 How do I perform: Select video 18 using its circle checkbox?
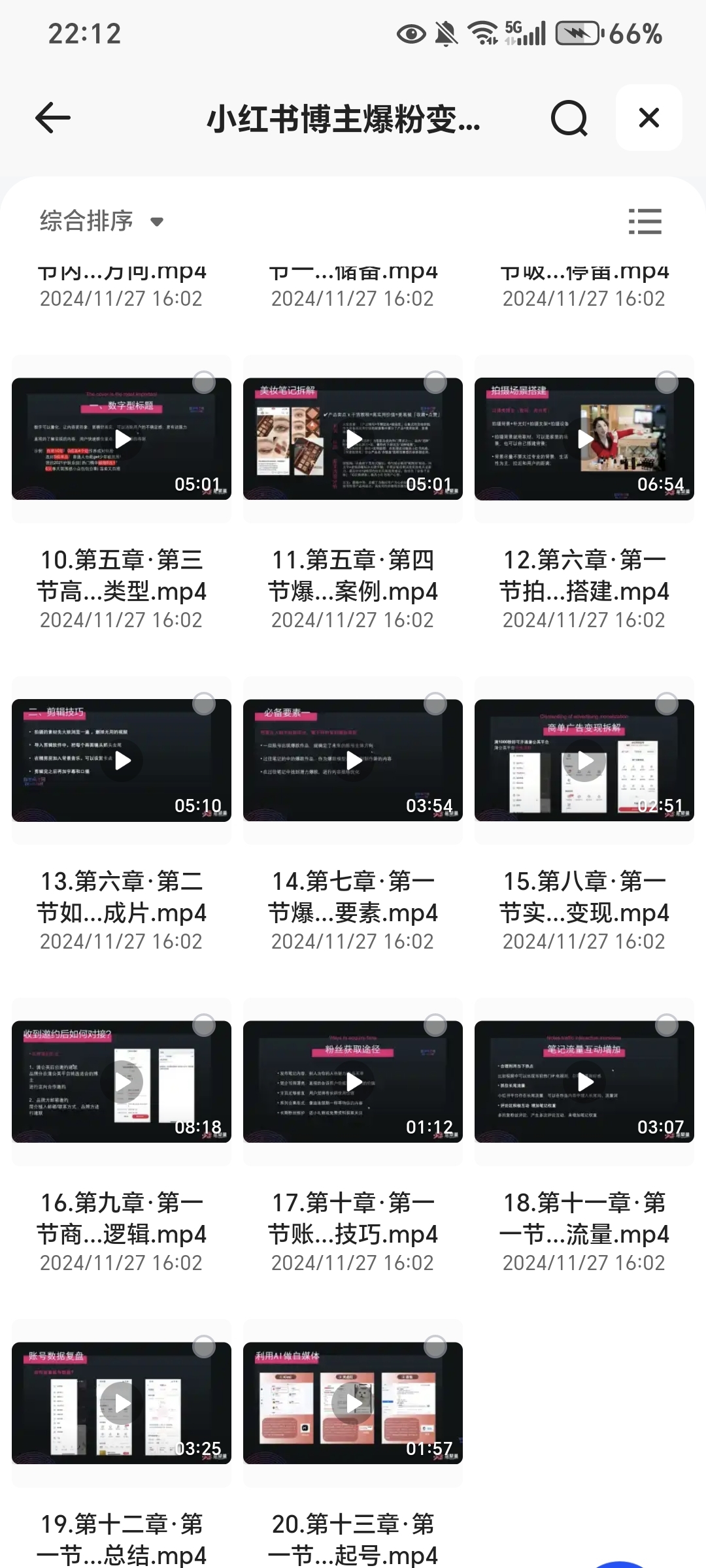coord(666,1025)
